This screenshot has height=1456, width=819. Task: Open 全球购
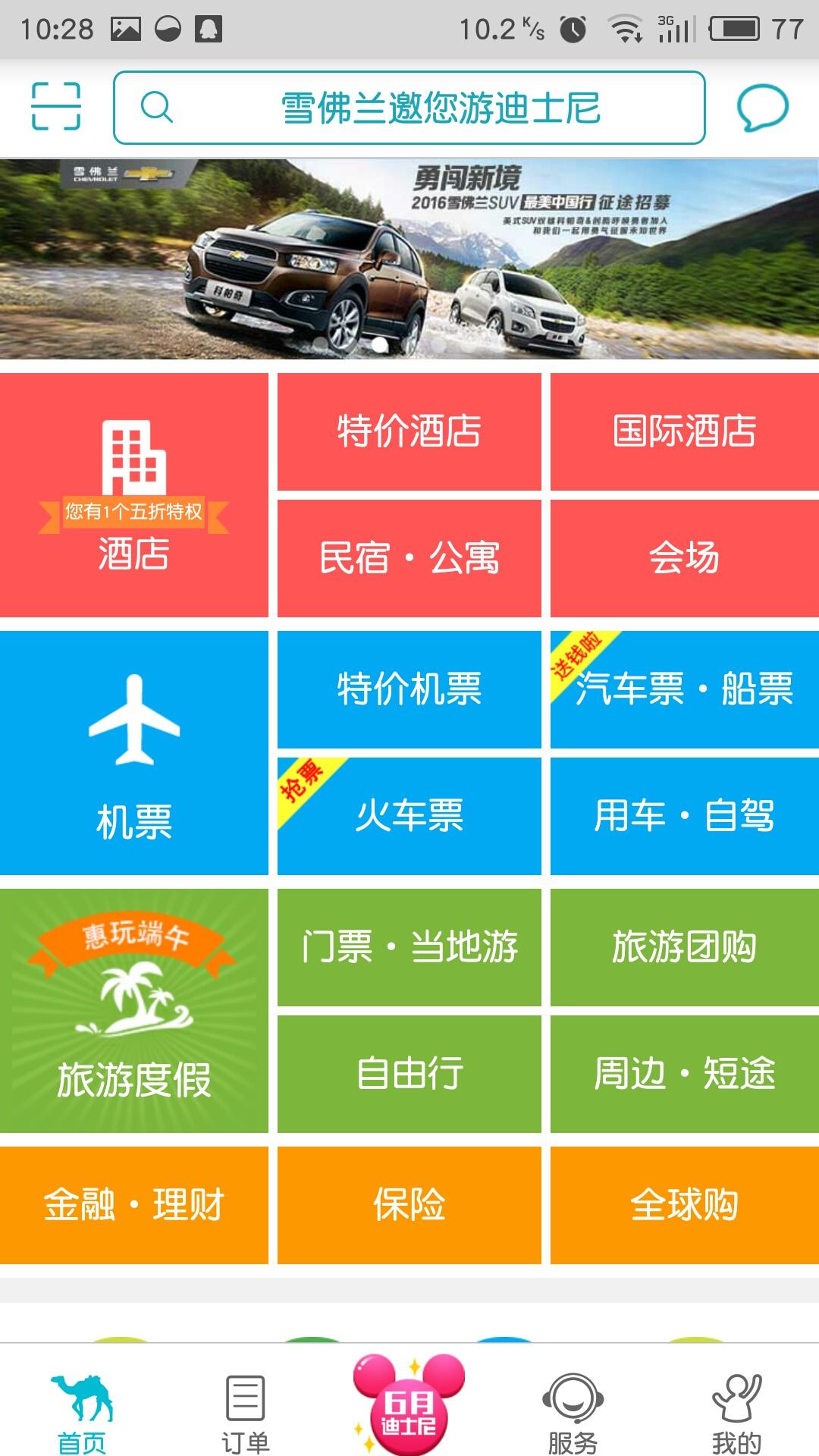(x=684, y=1205)
